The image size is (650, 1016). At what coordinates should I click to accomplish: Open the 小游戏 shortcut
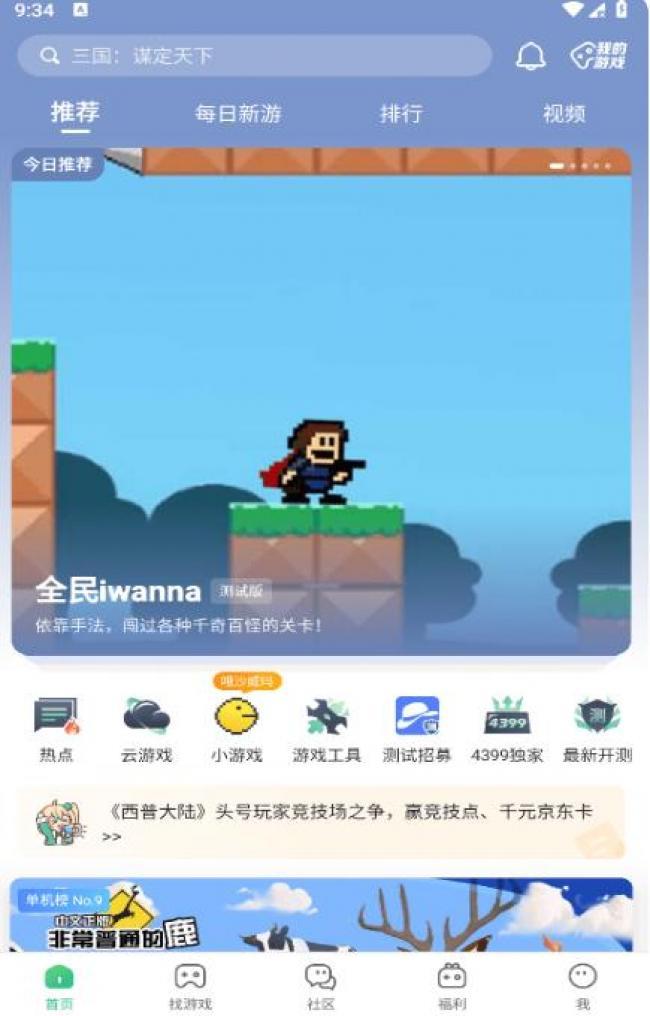pyautogui.click(x=237, y=730)
